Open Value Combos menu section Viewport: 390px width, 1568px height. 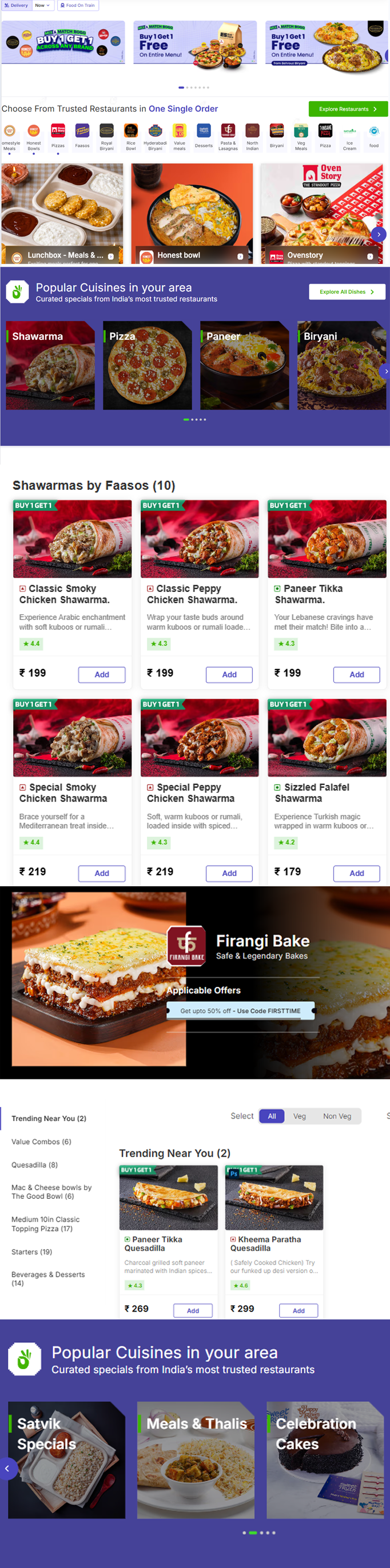[x=41, y=1141]
